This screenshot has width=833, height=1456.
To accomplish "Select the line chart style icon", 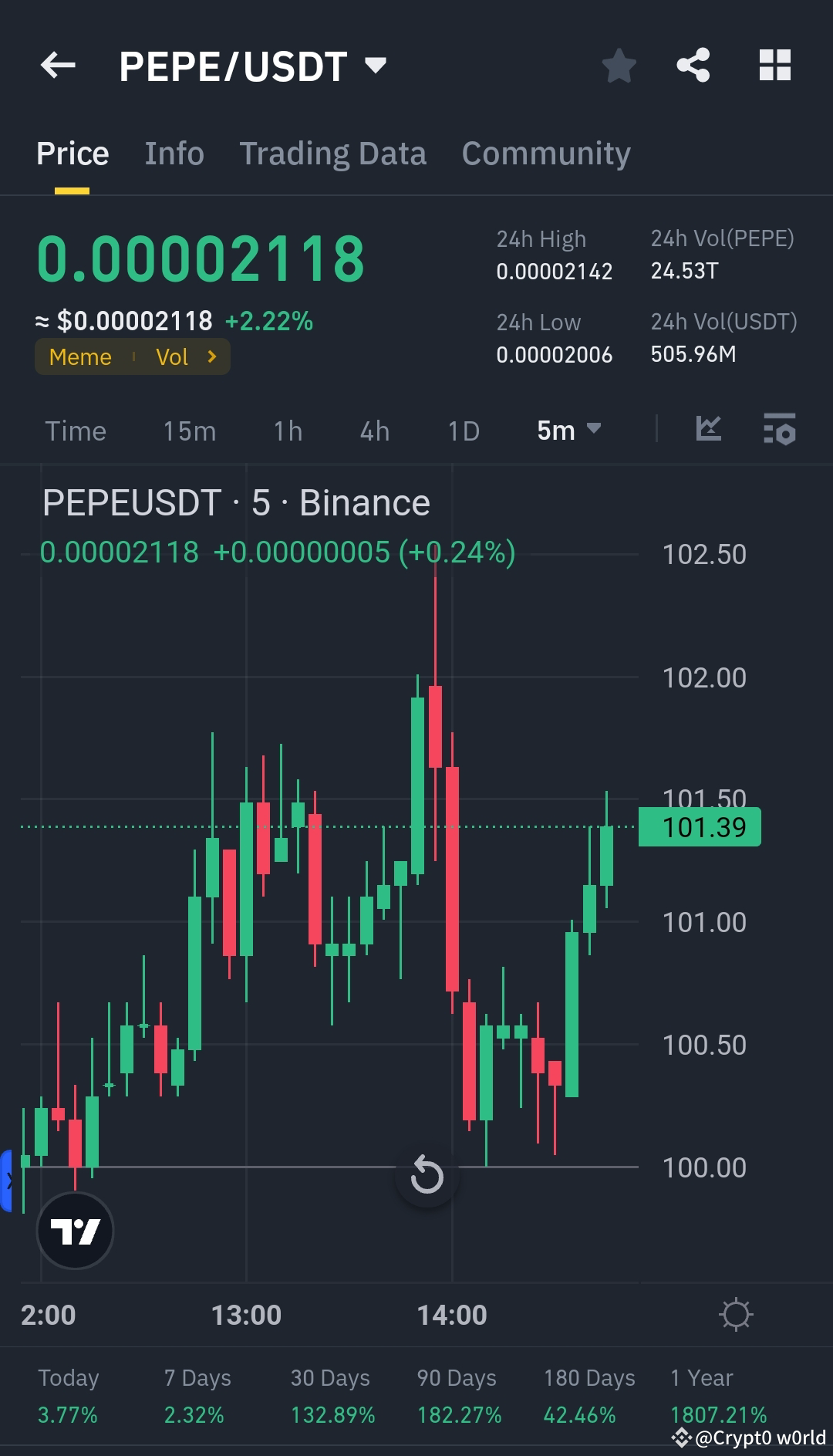I will point(709,431).
